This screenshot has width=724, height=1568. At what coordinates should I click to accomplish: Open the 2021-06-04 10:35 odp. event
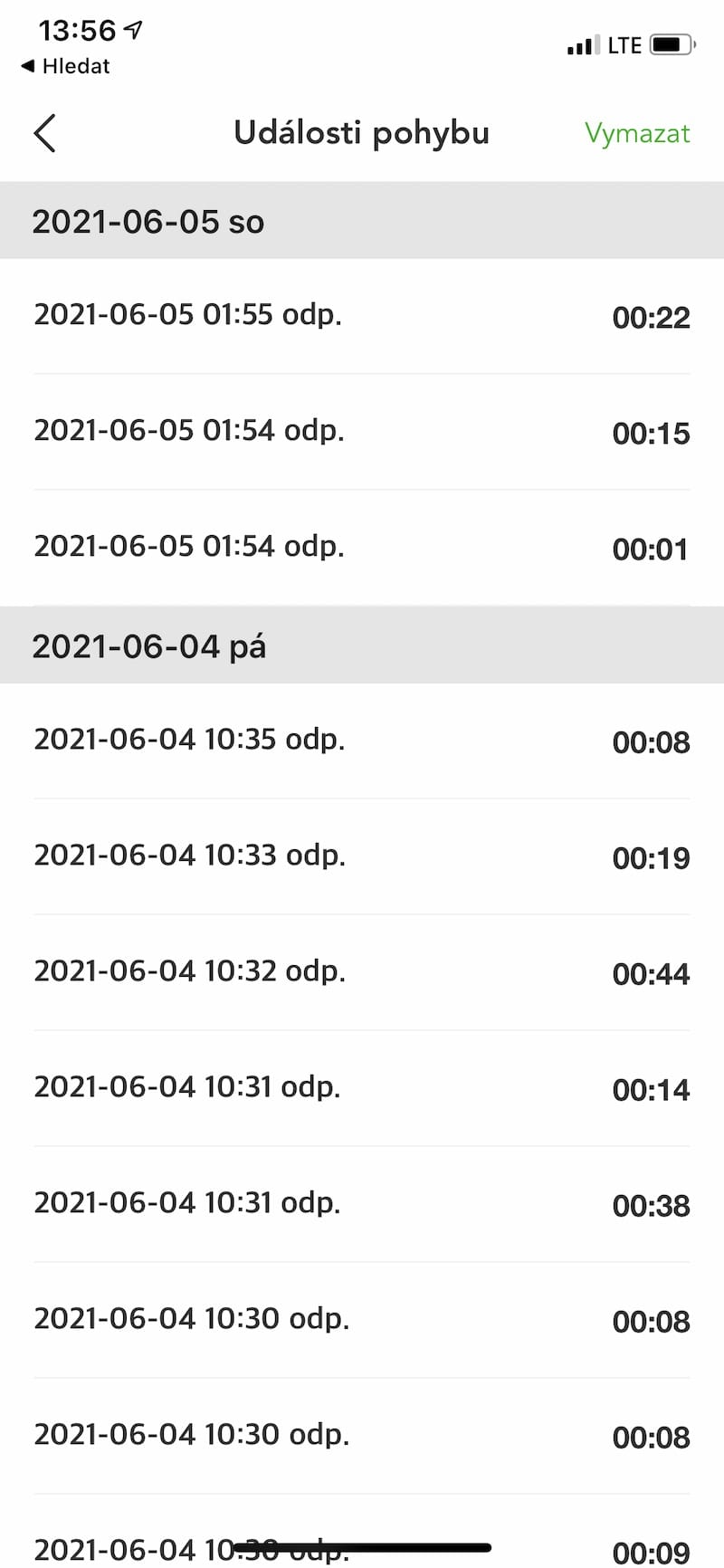point(362,741)
